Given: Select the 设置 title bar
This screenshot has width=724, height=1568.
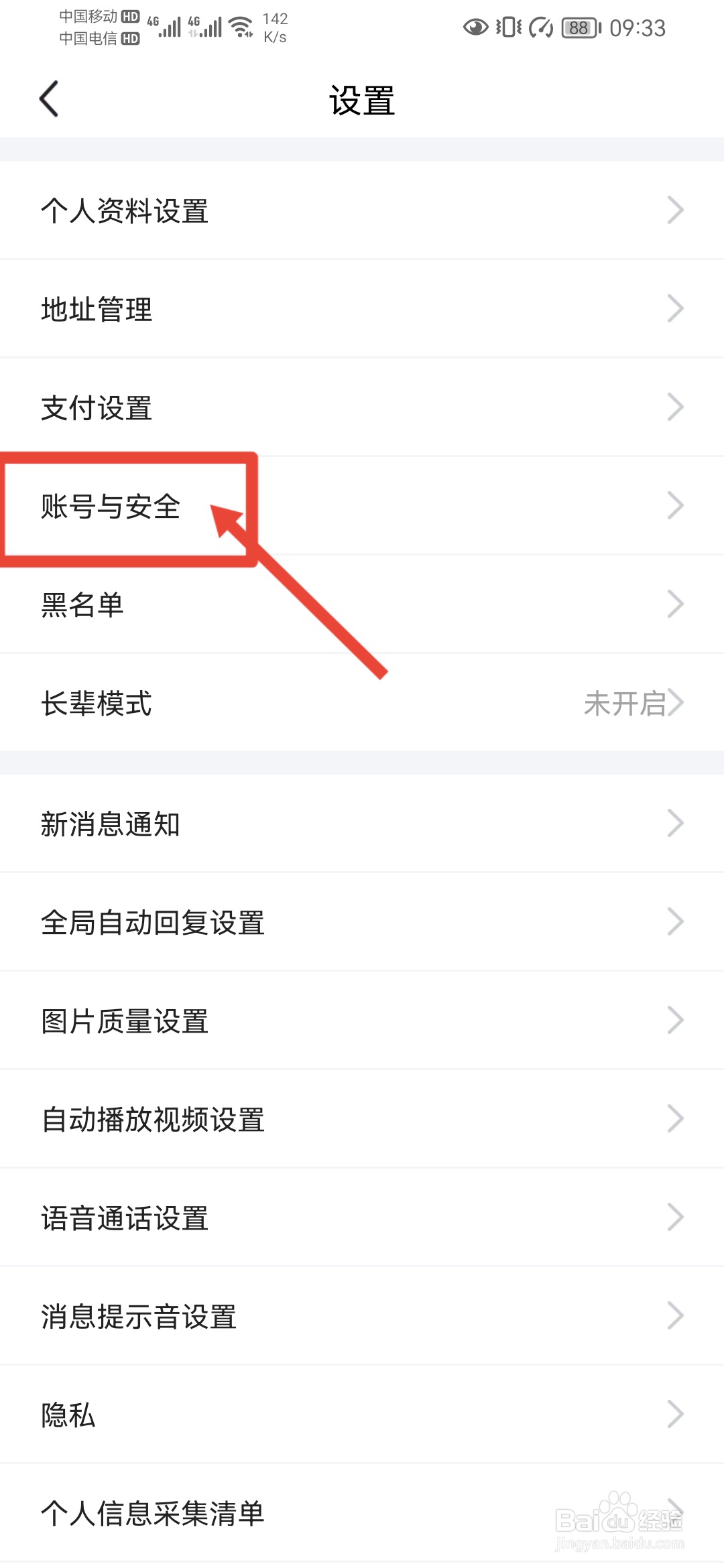Looking at the screenshot, I should 362,99.
